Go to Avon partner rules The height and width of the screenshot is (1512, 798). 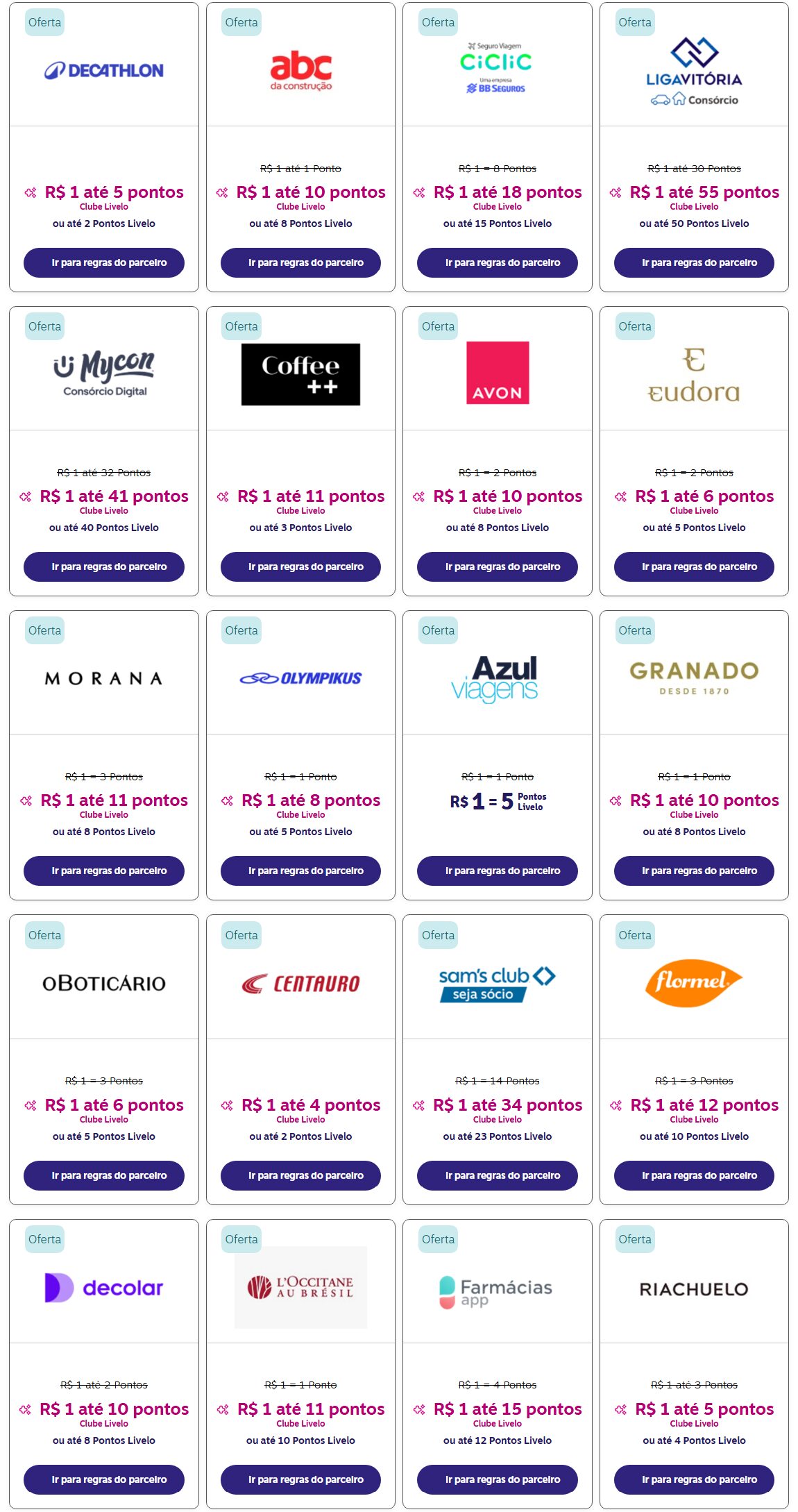[497, 566]
